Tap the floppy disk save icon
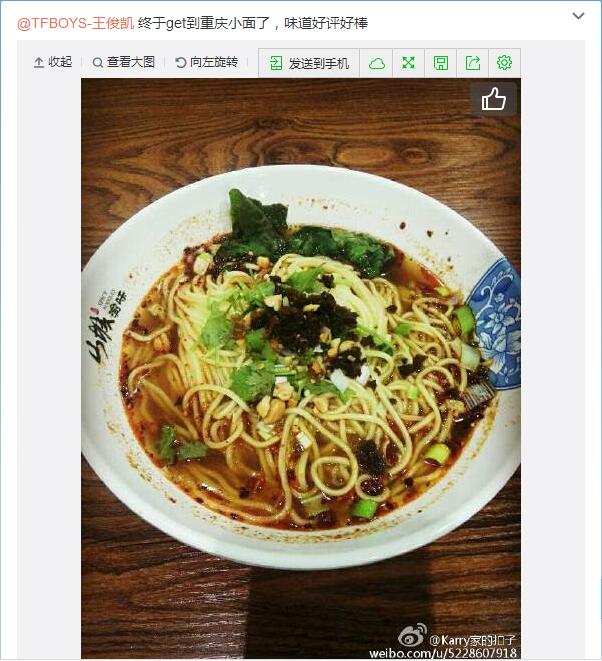The width and height of the screenshot is (602, 661). coord(440,63)
